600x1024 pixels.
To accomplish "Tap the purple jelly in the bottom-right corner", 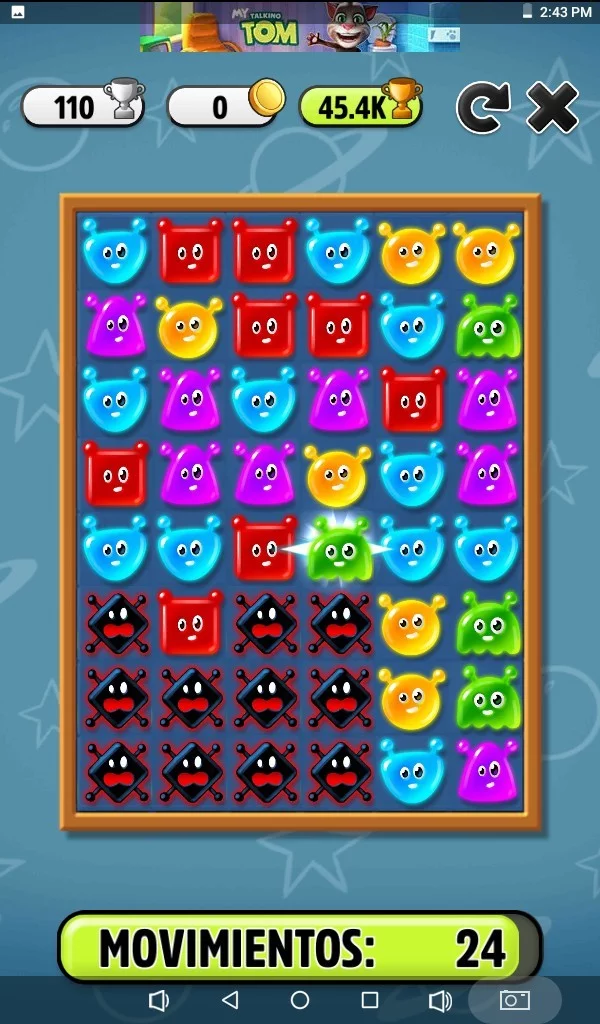I will 488,771.
